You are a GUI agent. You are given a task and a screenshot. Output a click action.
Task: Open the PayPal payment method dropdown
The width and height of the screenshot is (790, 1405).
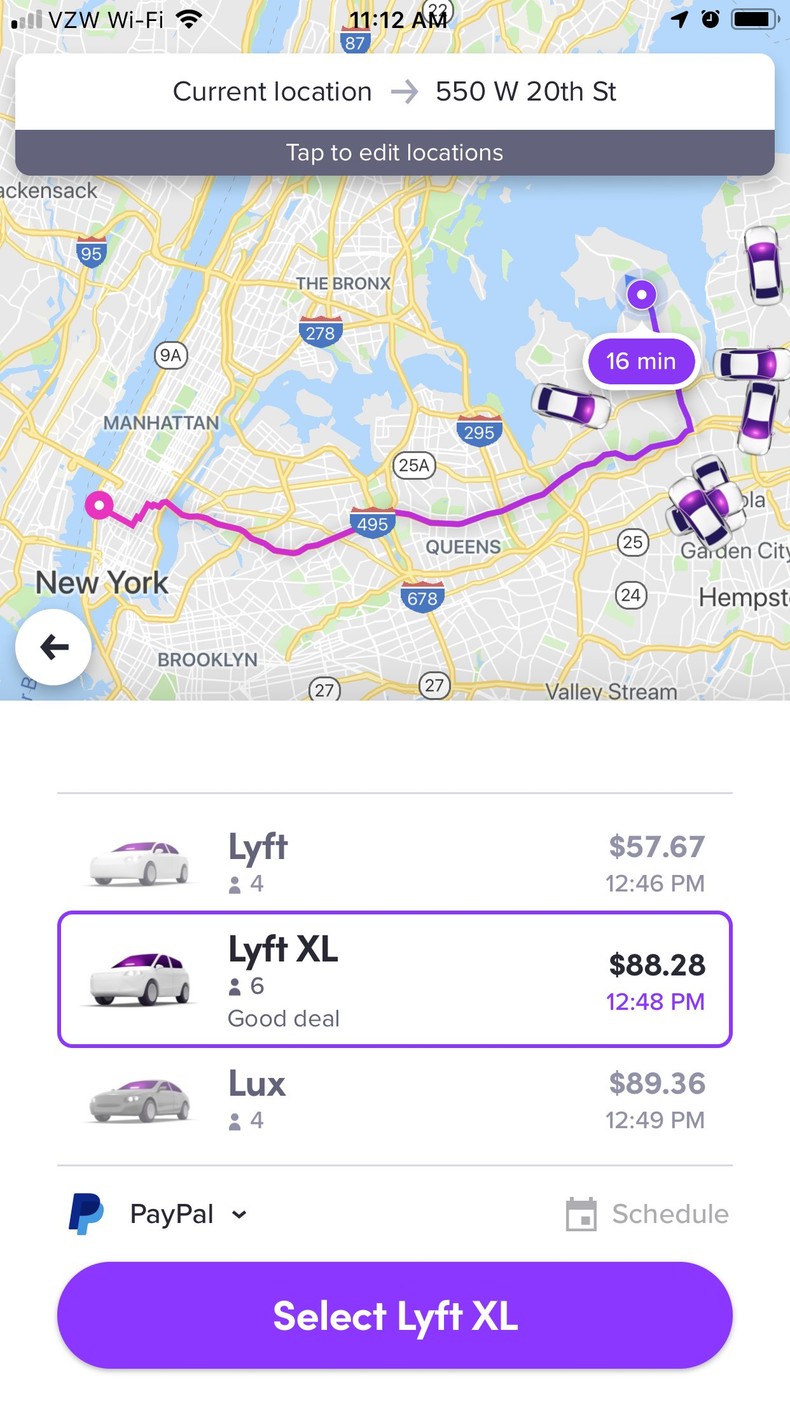(x=160, y=1215)
